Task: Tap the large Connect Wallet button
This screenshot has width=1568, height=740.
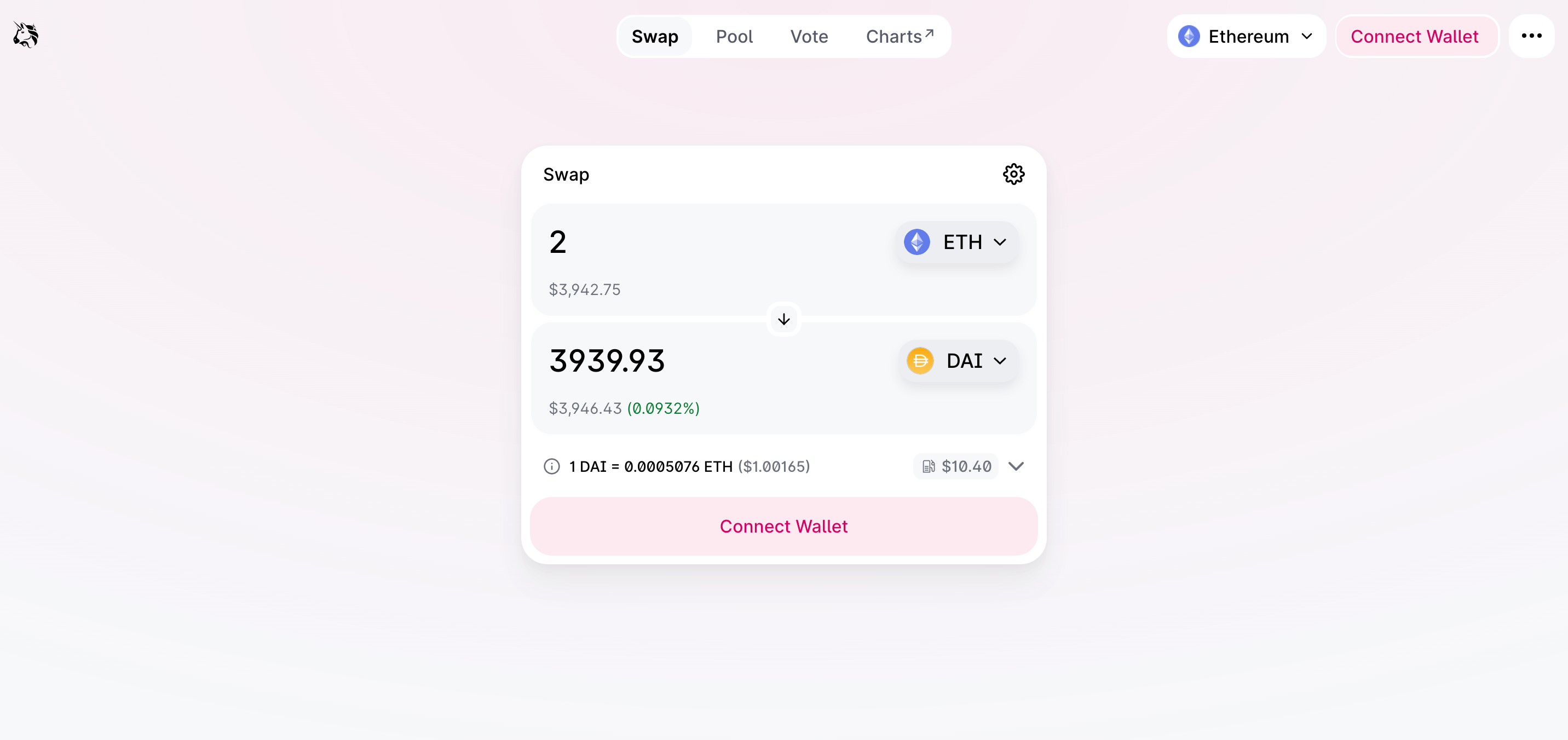Action: tap(783, 526)
